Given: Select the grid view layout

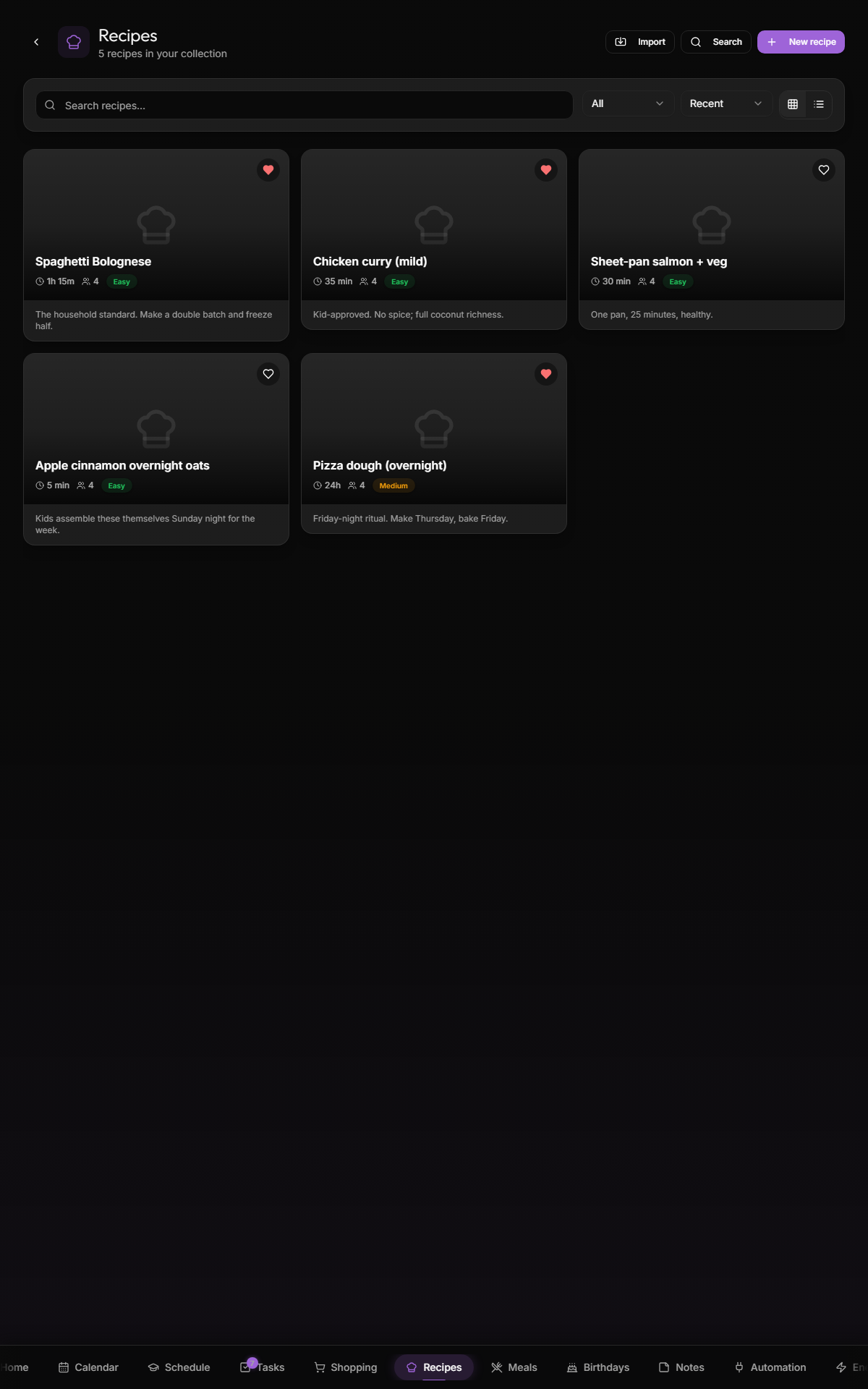Looking at the screenshot, I should 793,104.
